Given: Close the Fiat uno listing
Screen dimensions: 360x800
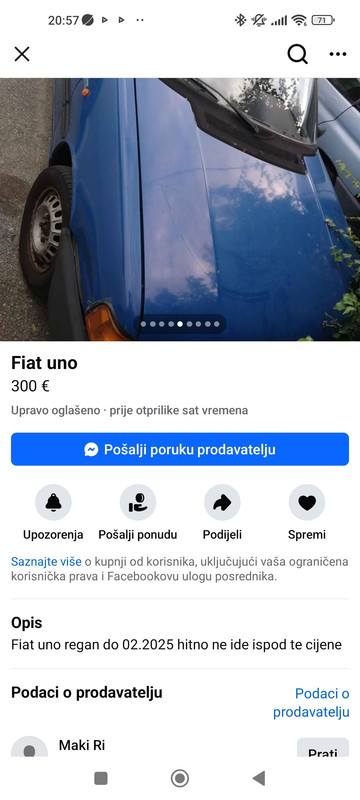Looking at the screenshot, I should pyautogui.click(x=22, y=54).
